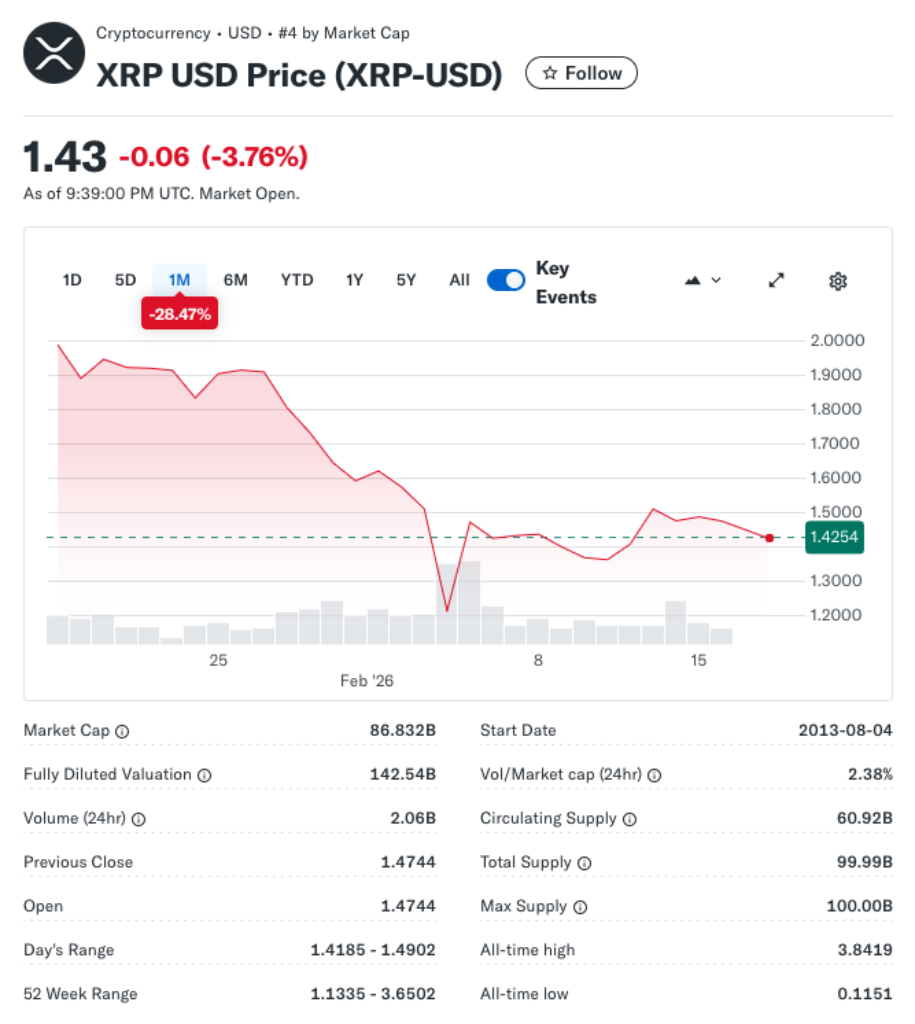Screen dimensions: 915x1024
Task: Click the Volume (24hr) info icon
Action: pyautogui.click(x=137, y=819)
